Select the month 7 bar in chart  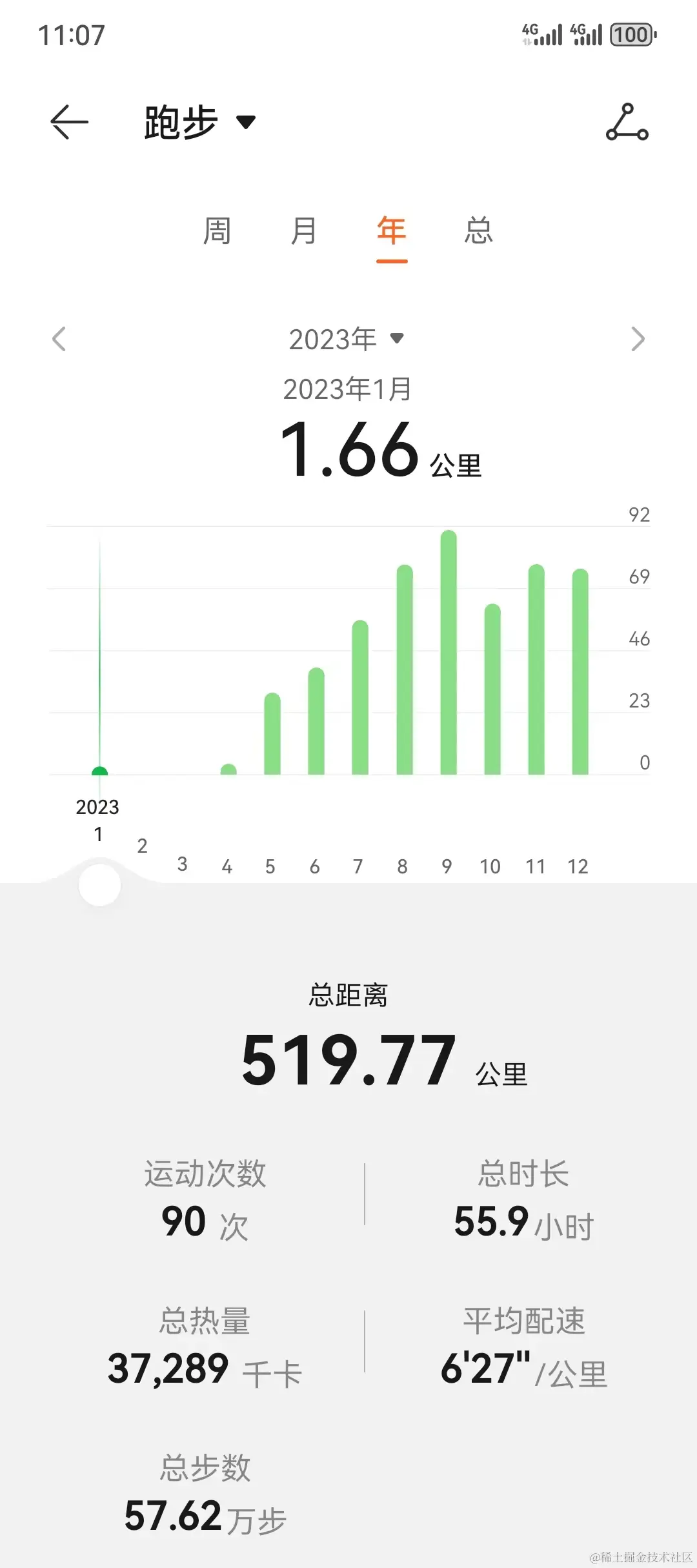coord(360,697)
